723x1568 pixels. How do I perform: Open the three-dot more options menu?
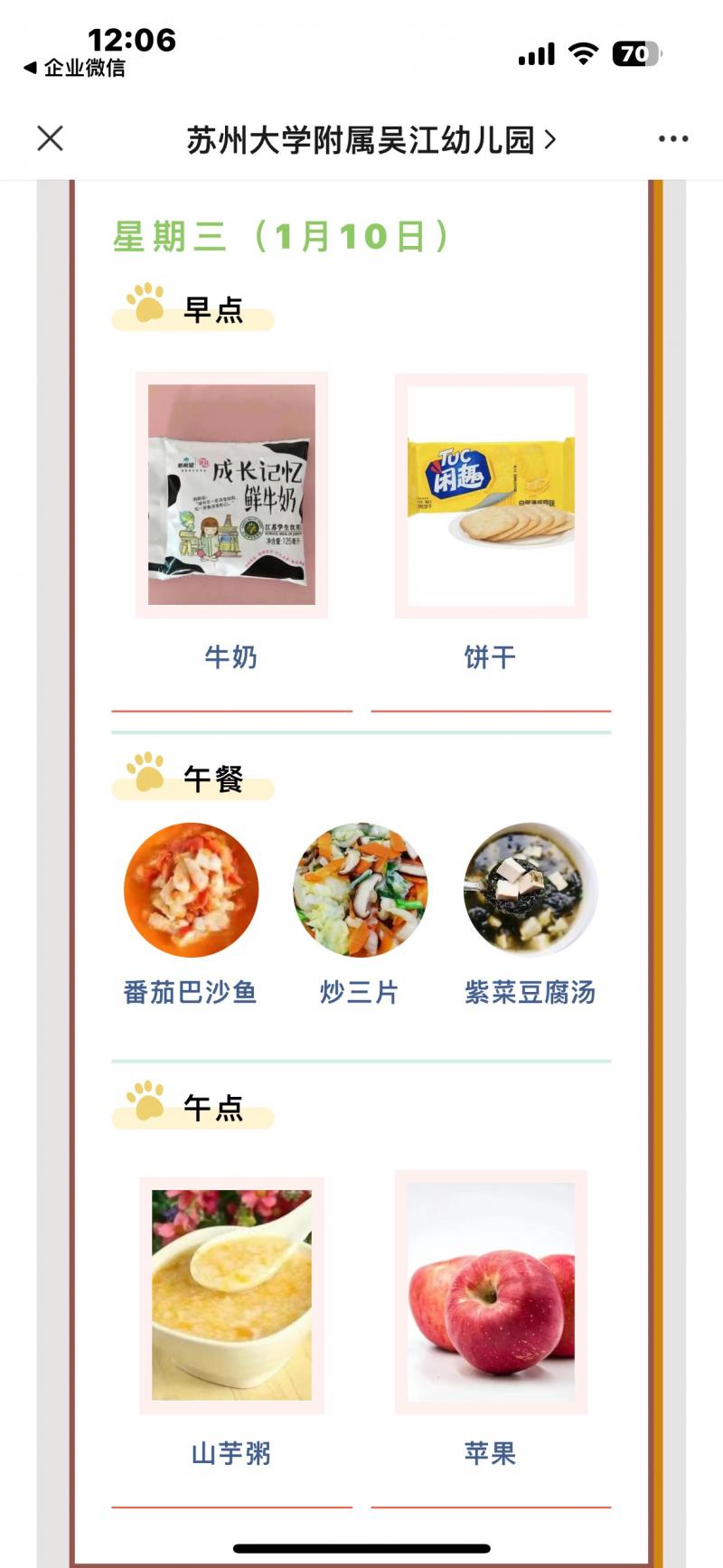pos(672,139)
